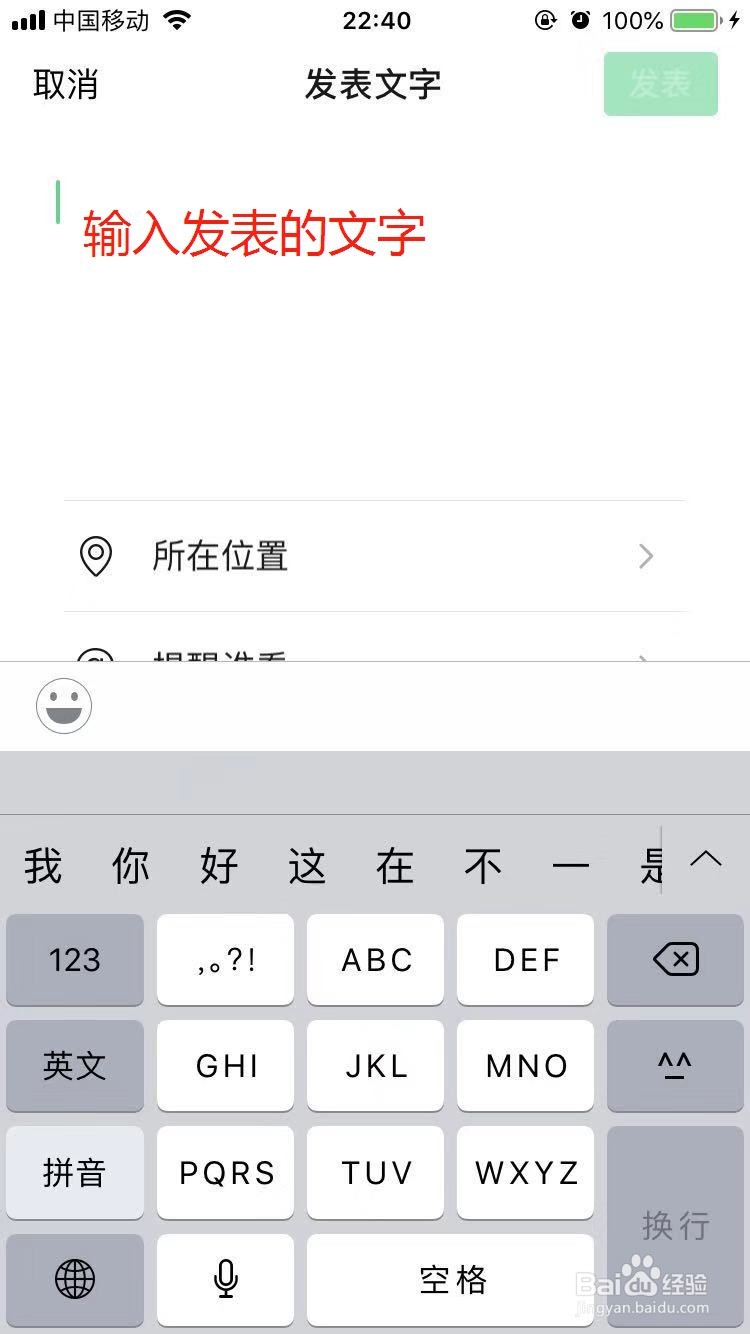
Task: Tap the alarm clock status bar icon
Action: (x=581, y=19)
